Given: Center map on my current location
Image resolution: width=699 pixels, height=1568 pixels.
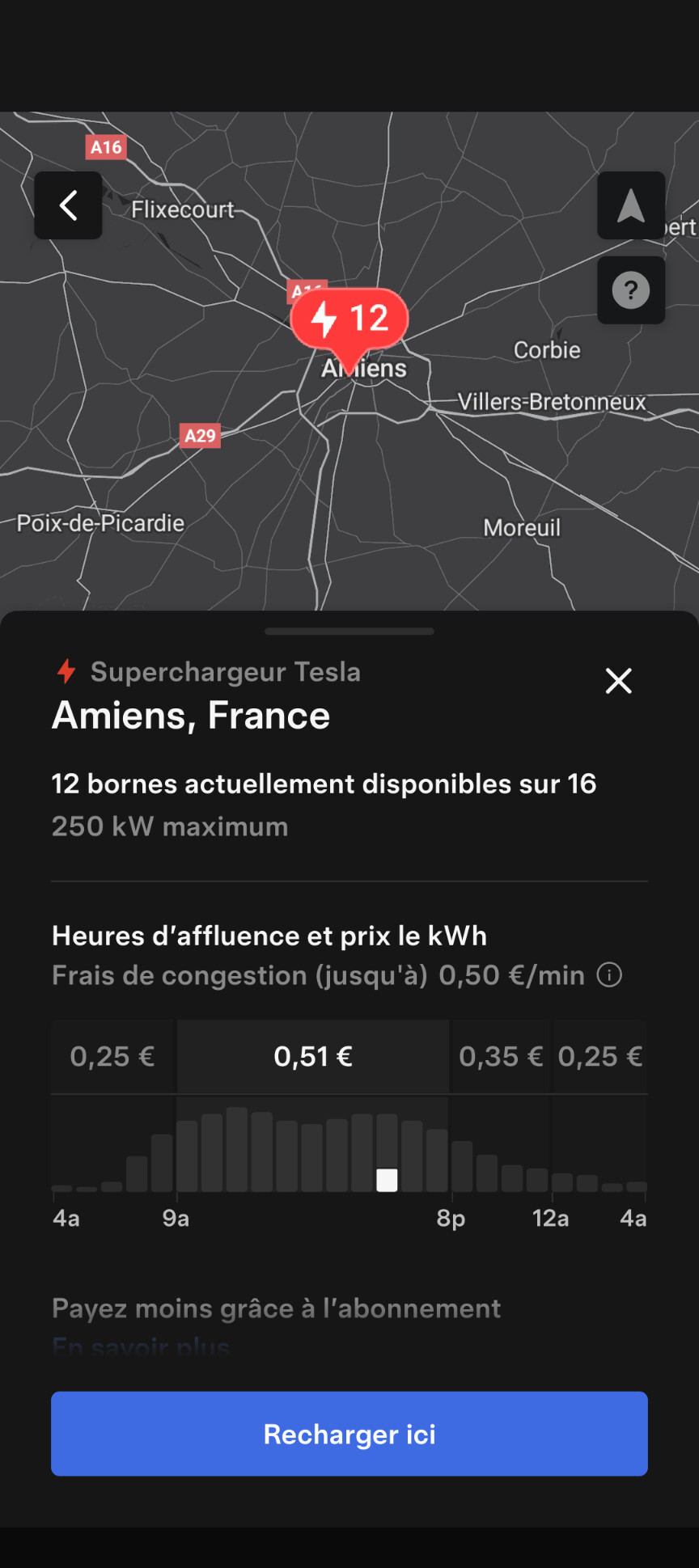Looking at the screenshot, I should (x=631, y=205).
